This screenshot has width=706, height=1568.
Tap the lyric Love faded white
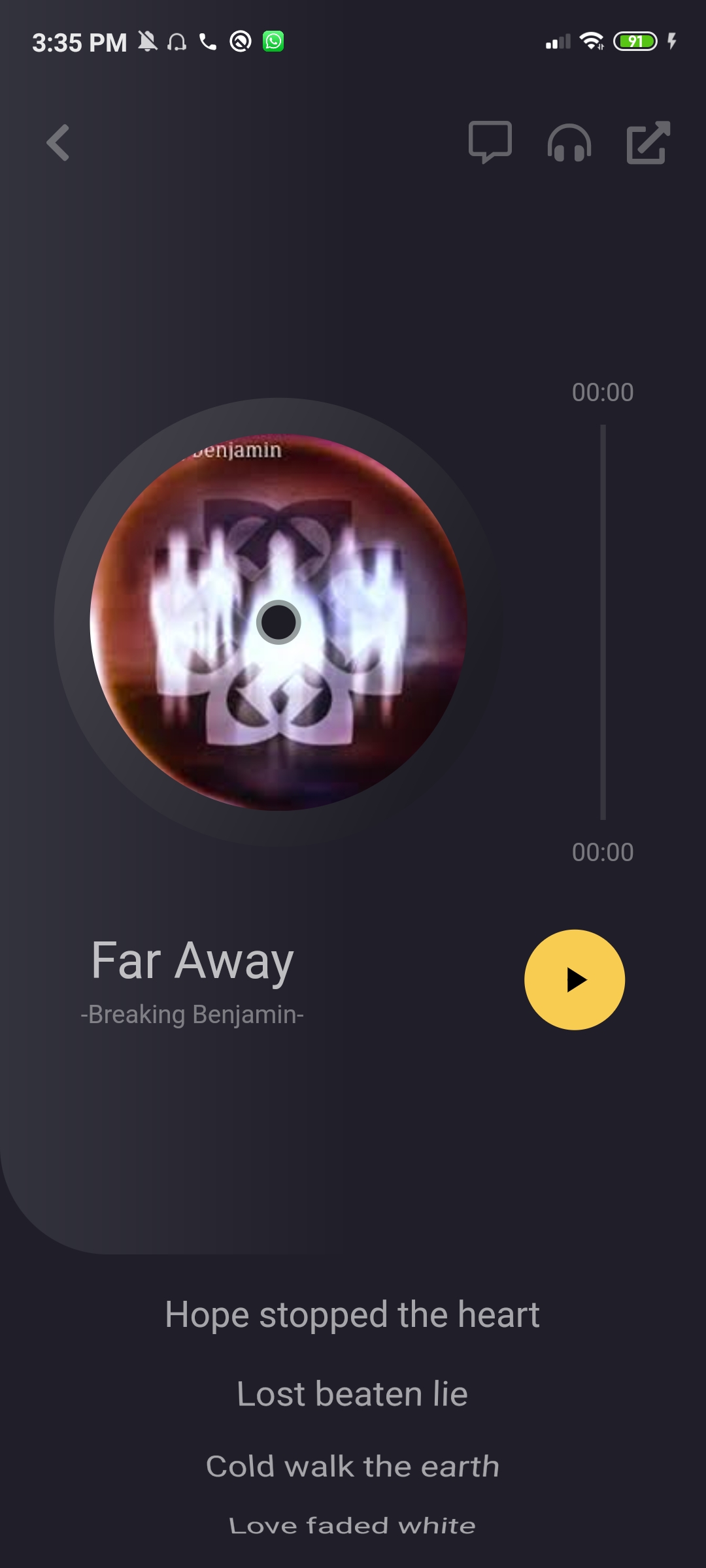click(x=353, y=1526)
